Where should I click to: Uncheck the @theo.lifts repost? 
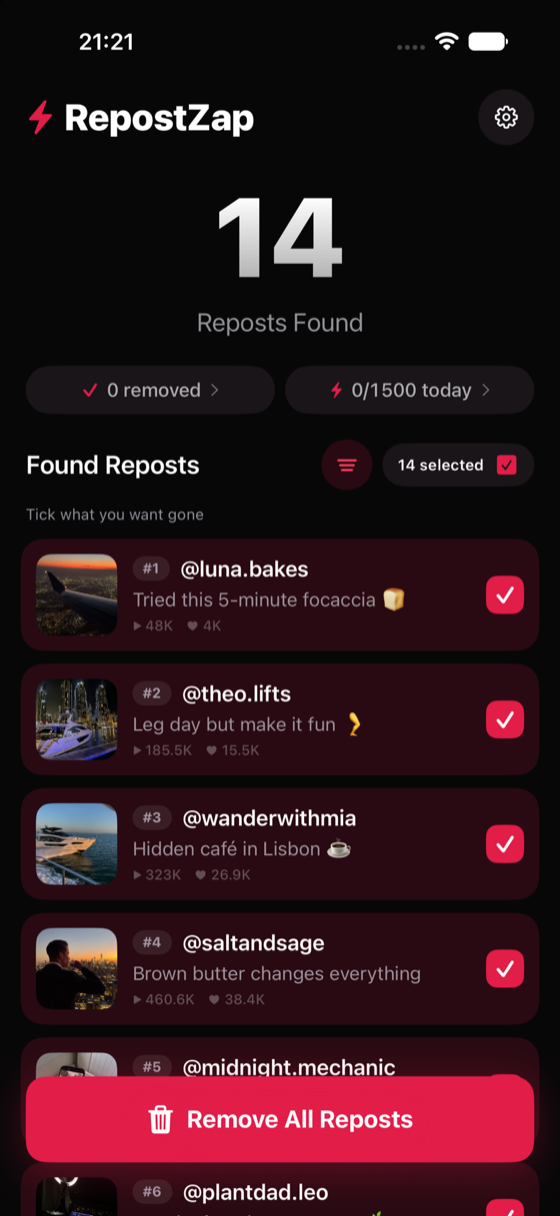[x=505, y=719]
